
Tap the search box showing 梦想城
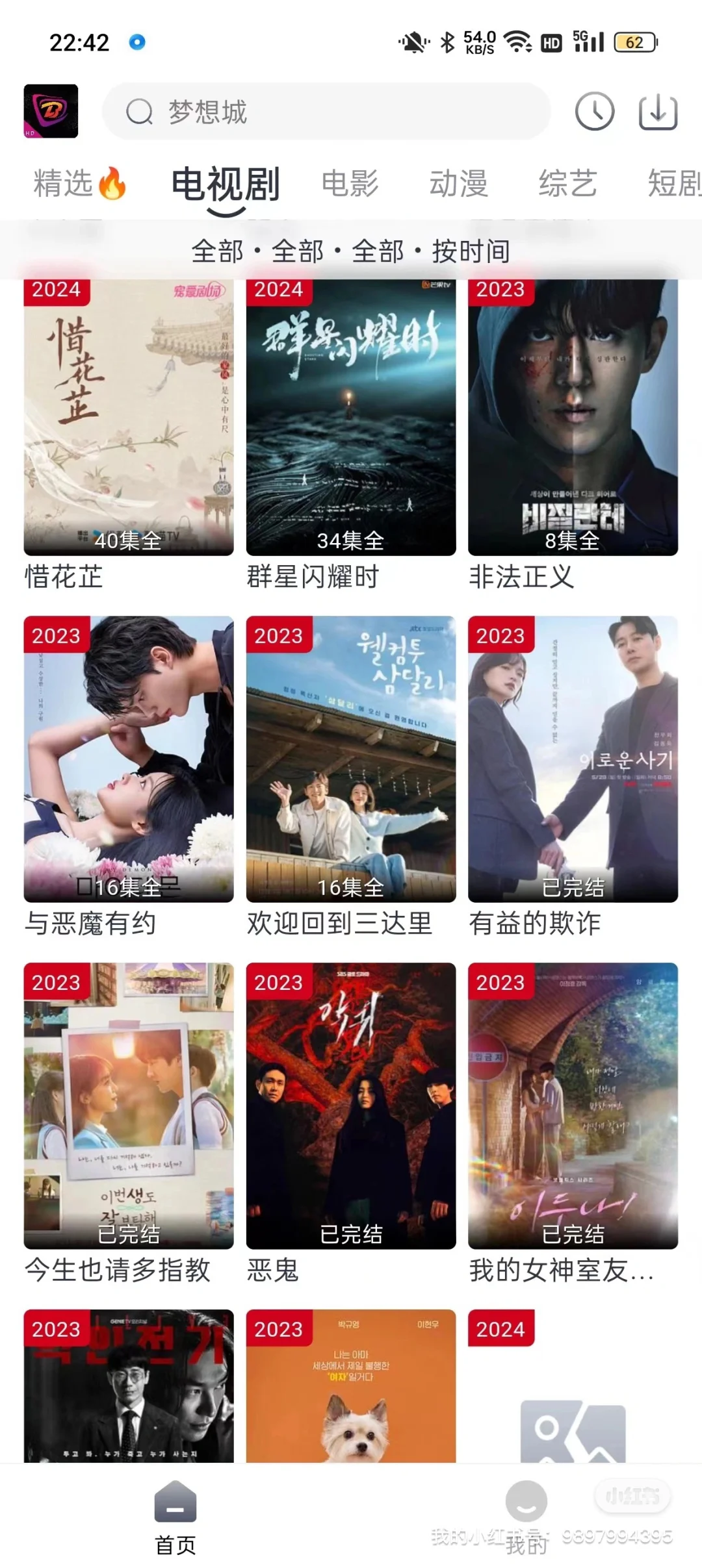pos(325,112)
